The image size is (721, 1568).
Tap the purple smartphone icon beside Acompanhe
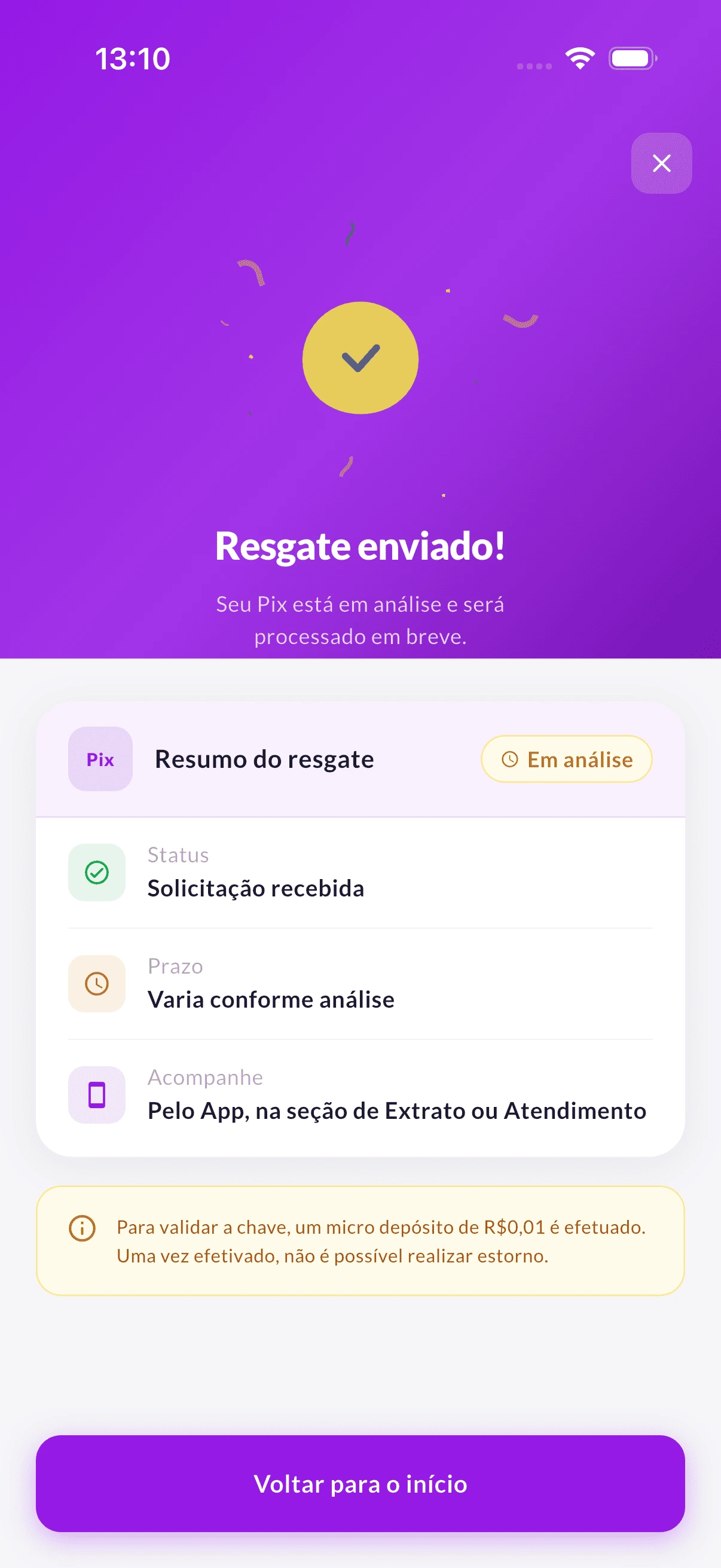pyautogui.click(x=96, y=1094)
